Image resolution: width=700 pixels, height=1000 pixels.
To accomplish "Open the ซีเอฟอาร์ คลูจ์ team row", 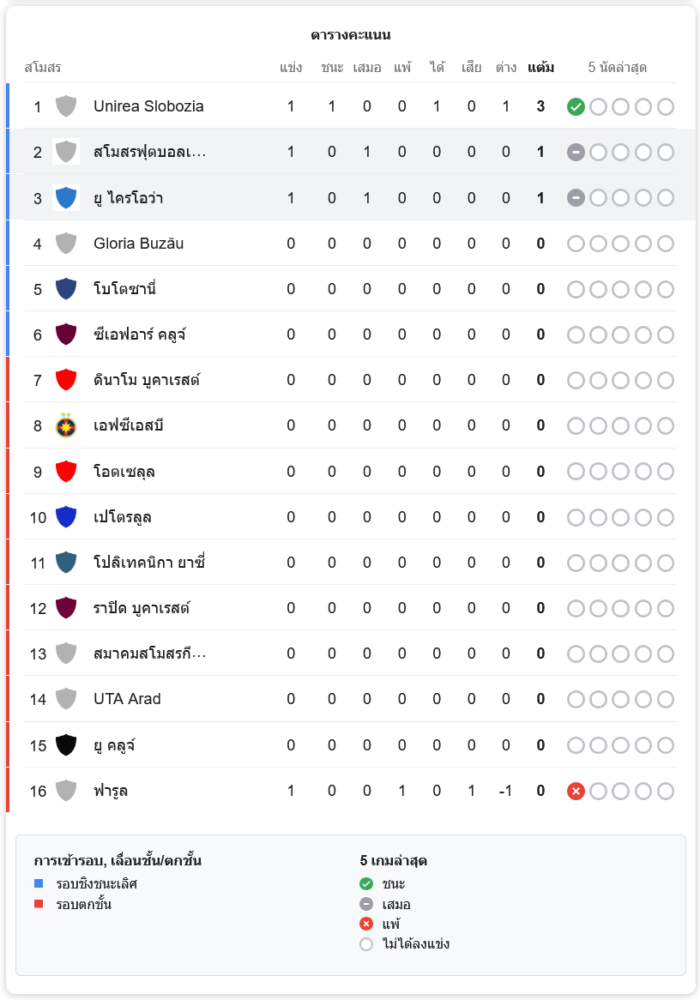I will [x=138, y=334].
